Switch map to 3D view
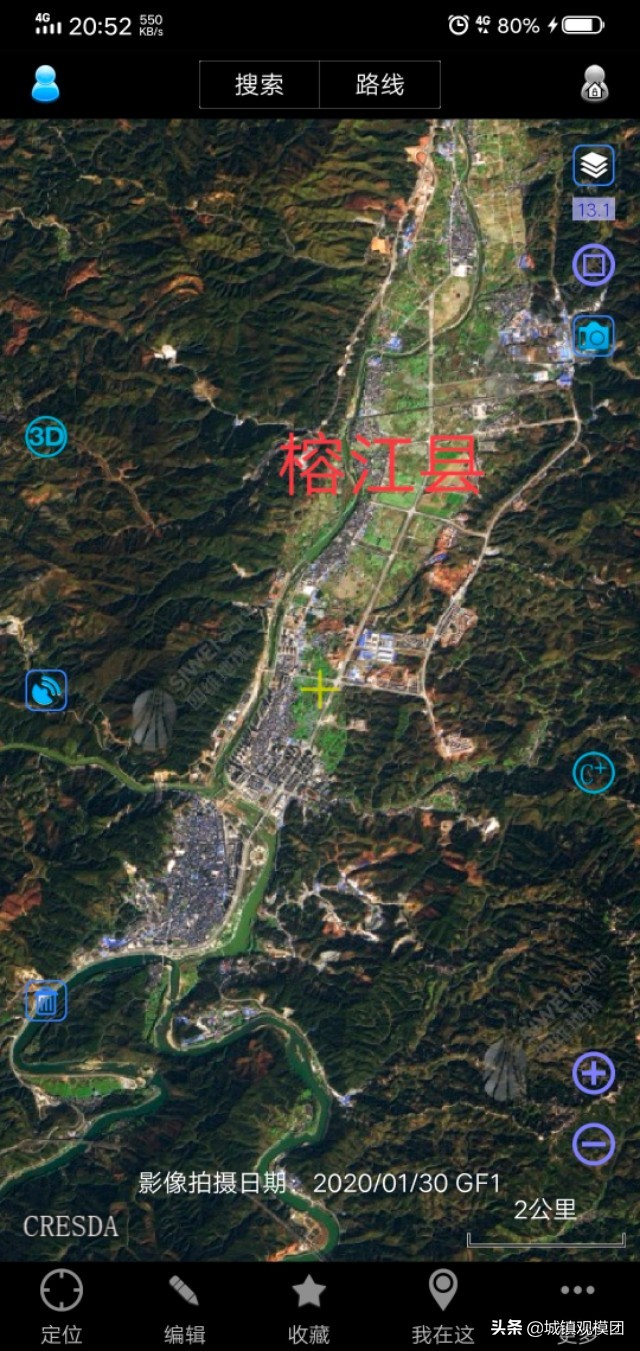 click(45, 437)
